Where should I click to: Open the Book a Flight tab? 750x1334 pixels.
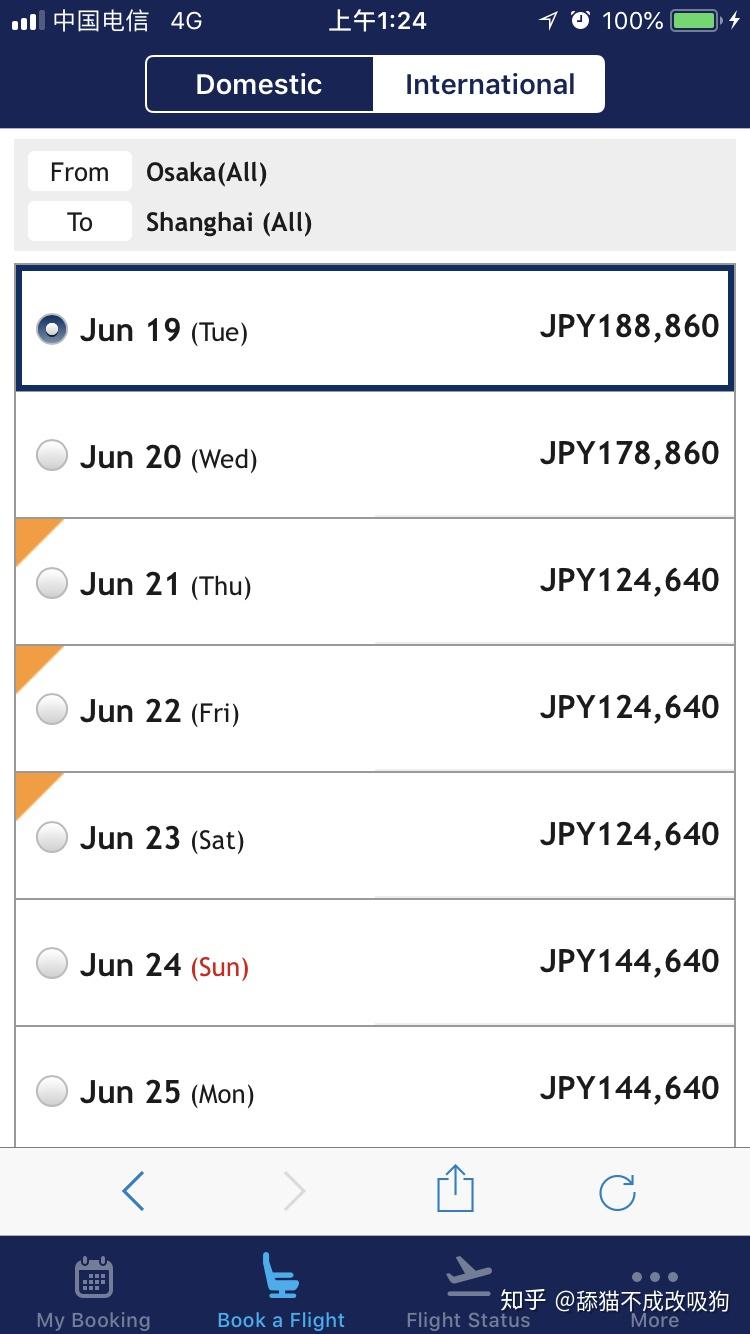[x=281, y=1292]
